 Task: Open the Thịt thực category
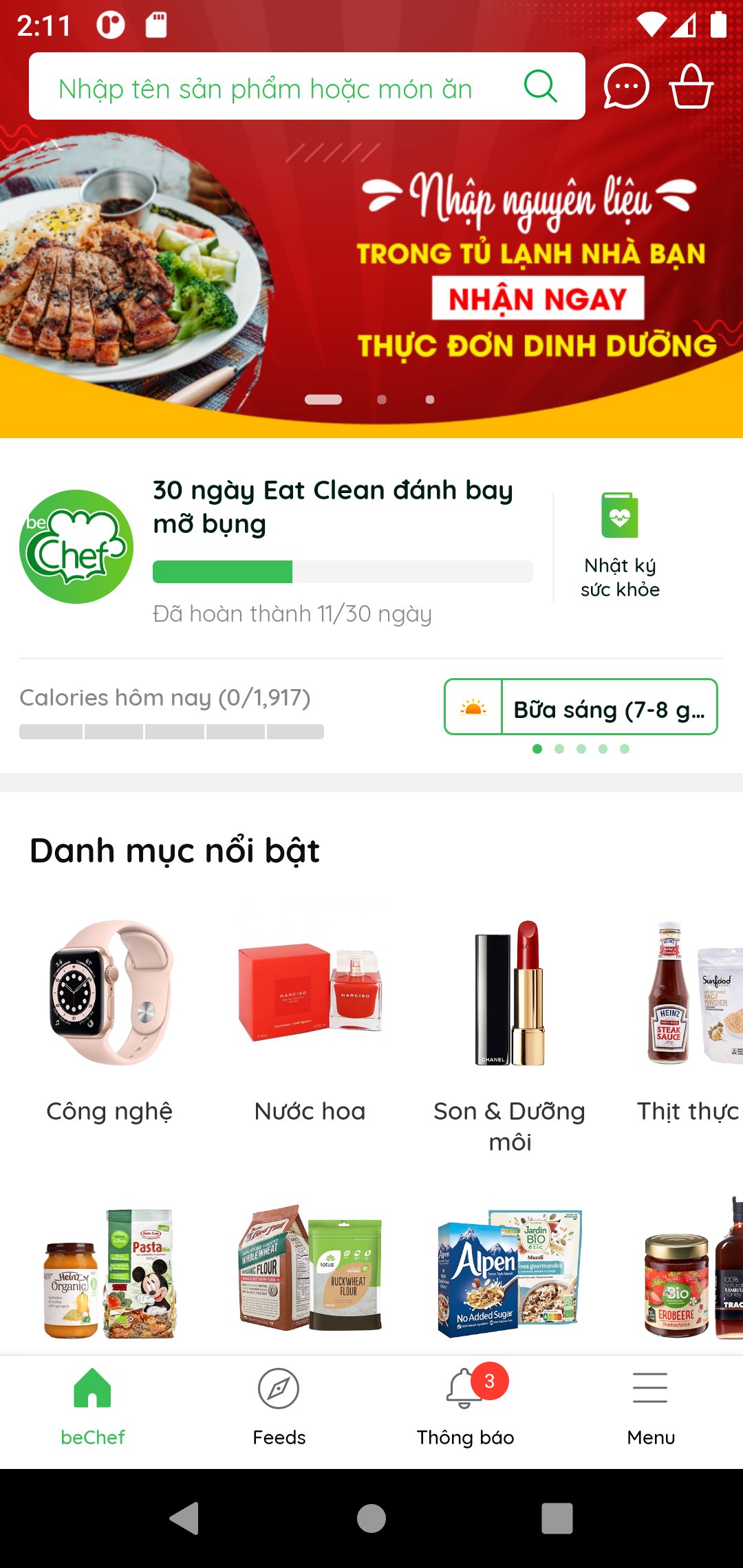pyautogui.click(x=688, y=1021)
